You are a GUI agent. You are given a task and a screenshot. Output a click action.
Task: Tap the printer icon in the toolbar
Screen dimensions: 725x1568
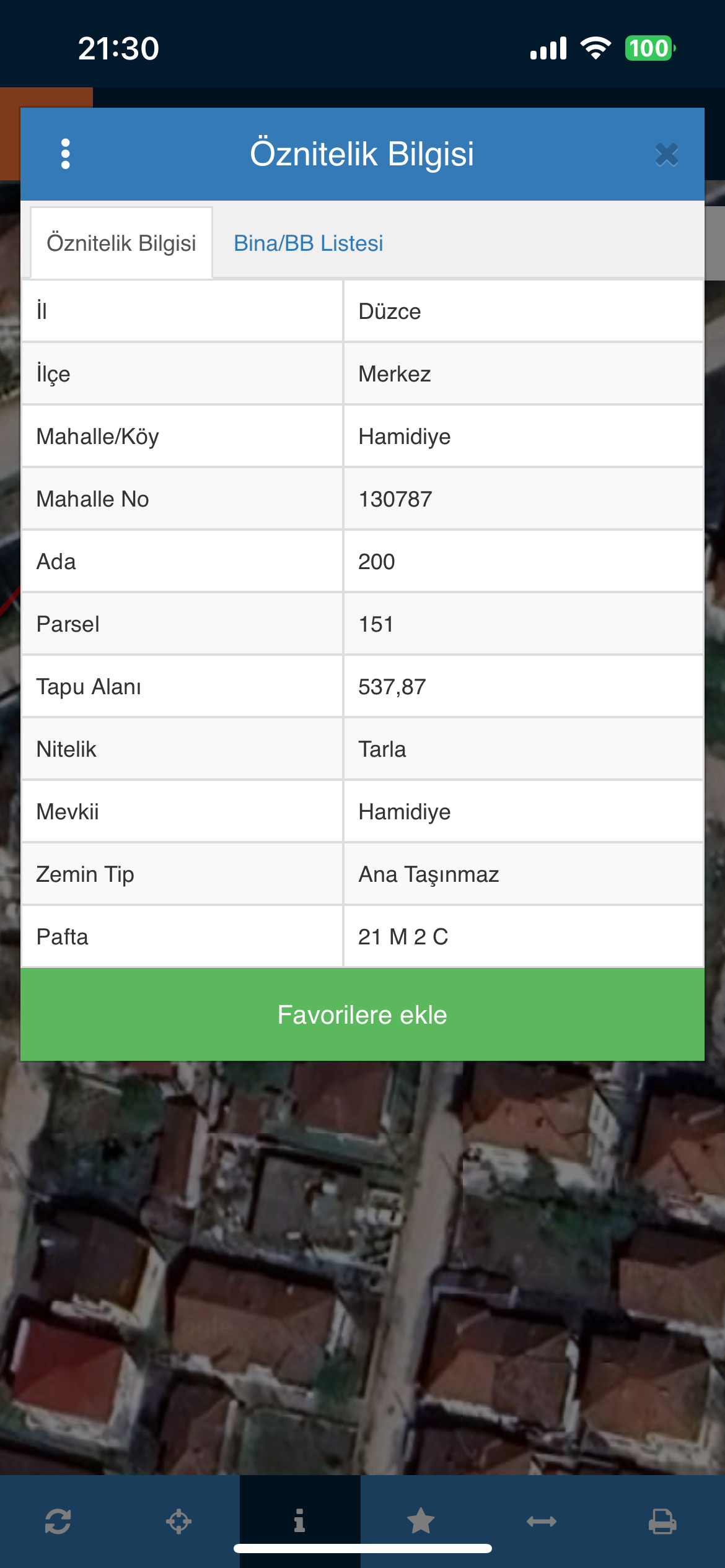click(x=662, y=1521)
